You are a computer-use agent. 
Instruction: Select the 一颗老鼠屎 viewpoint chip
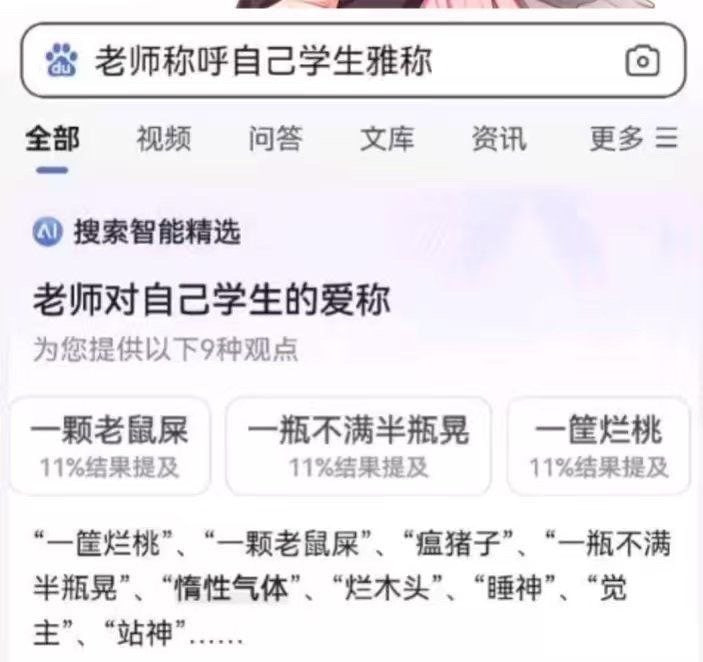point(110,446)
